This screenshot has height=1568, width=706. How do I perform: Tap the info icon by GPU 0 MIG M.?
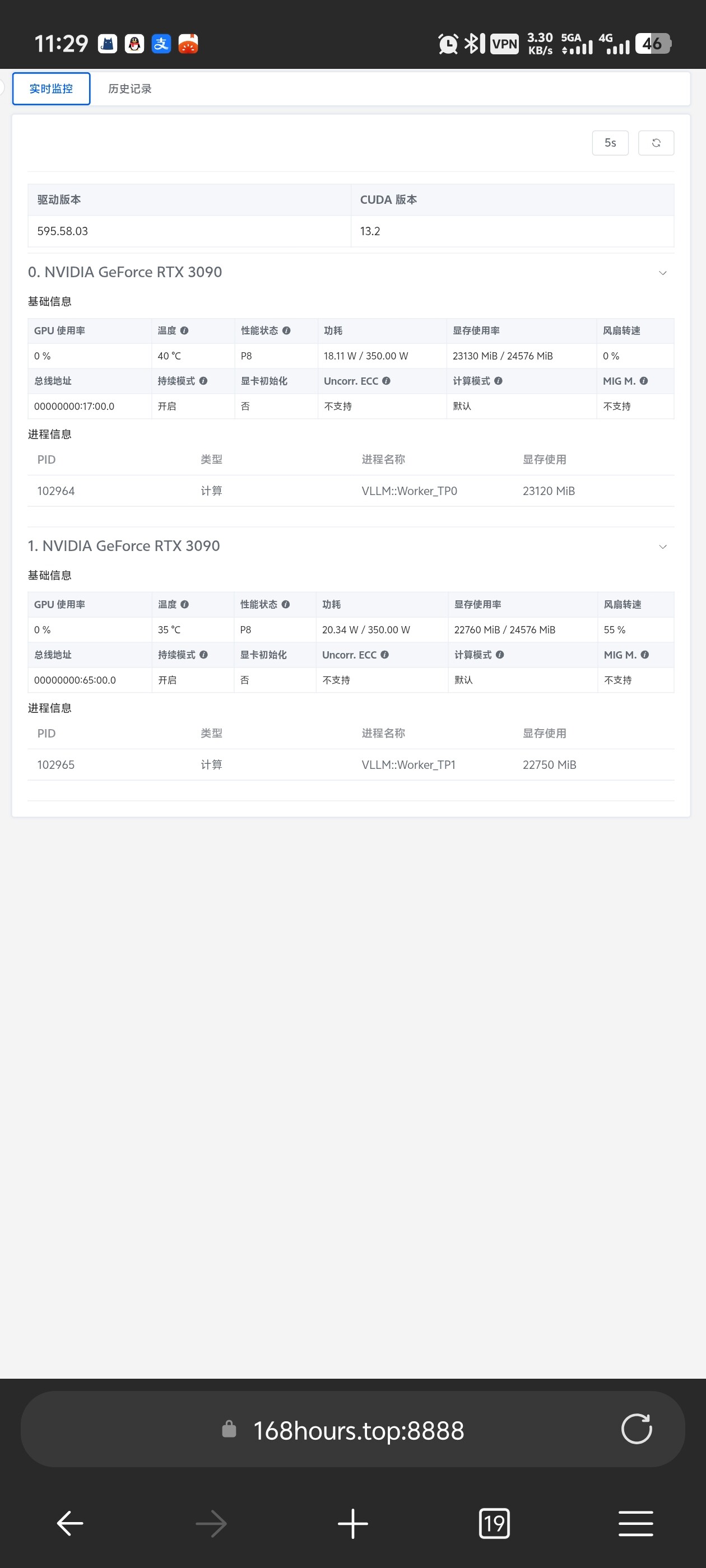643,380
